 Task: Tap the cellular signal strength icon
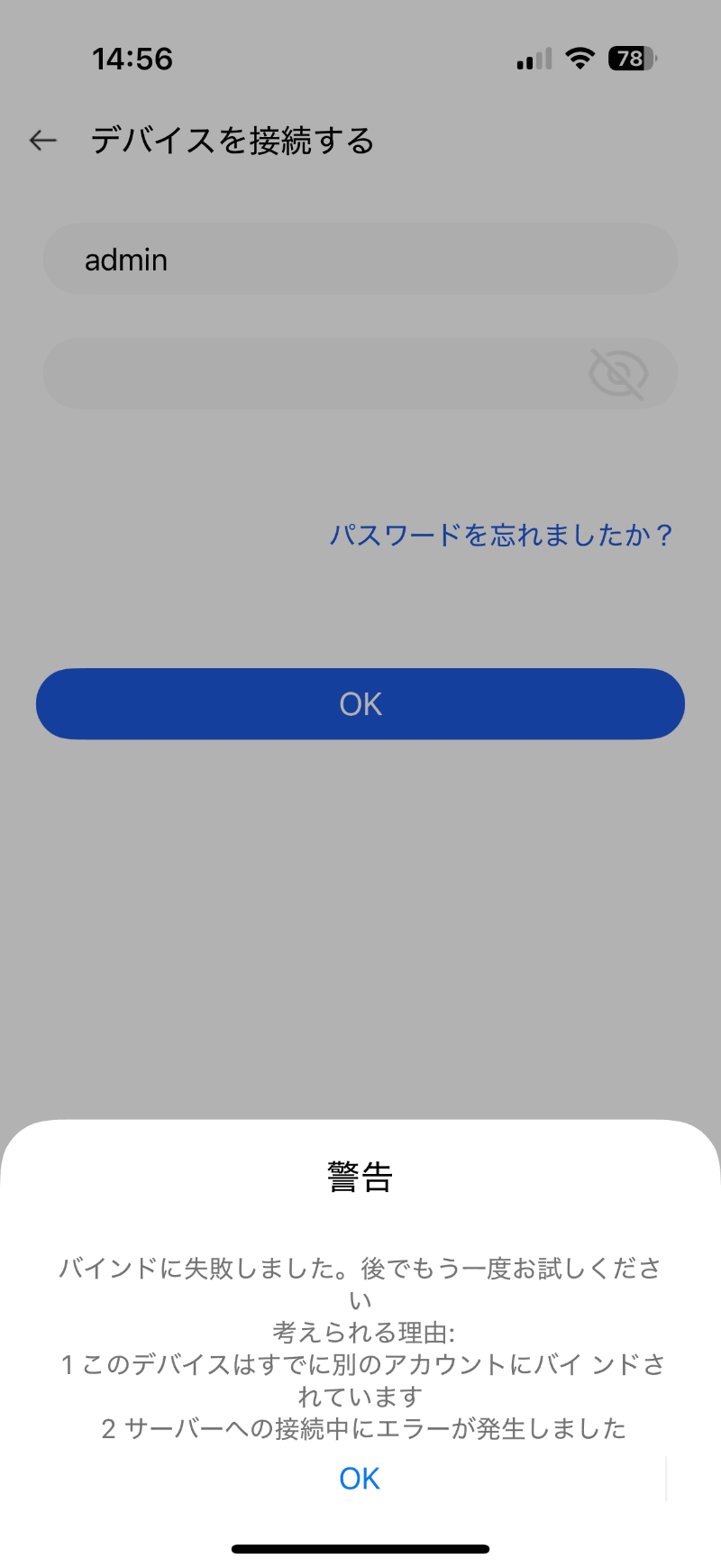531,58
